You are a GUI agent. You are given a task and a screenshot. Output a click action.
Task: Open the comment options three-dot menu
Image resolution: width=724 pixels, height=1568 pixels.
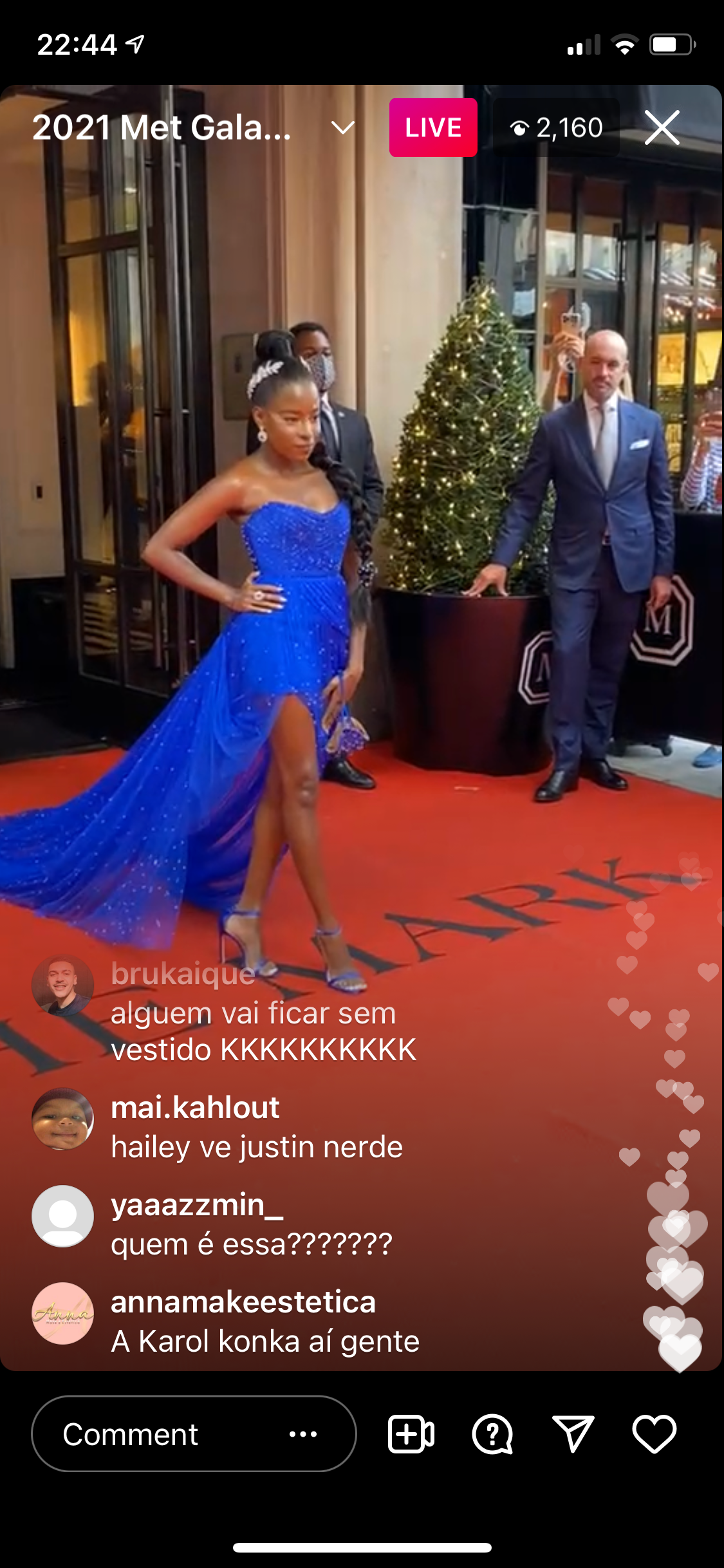coord(303,1434)
